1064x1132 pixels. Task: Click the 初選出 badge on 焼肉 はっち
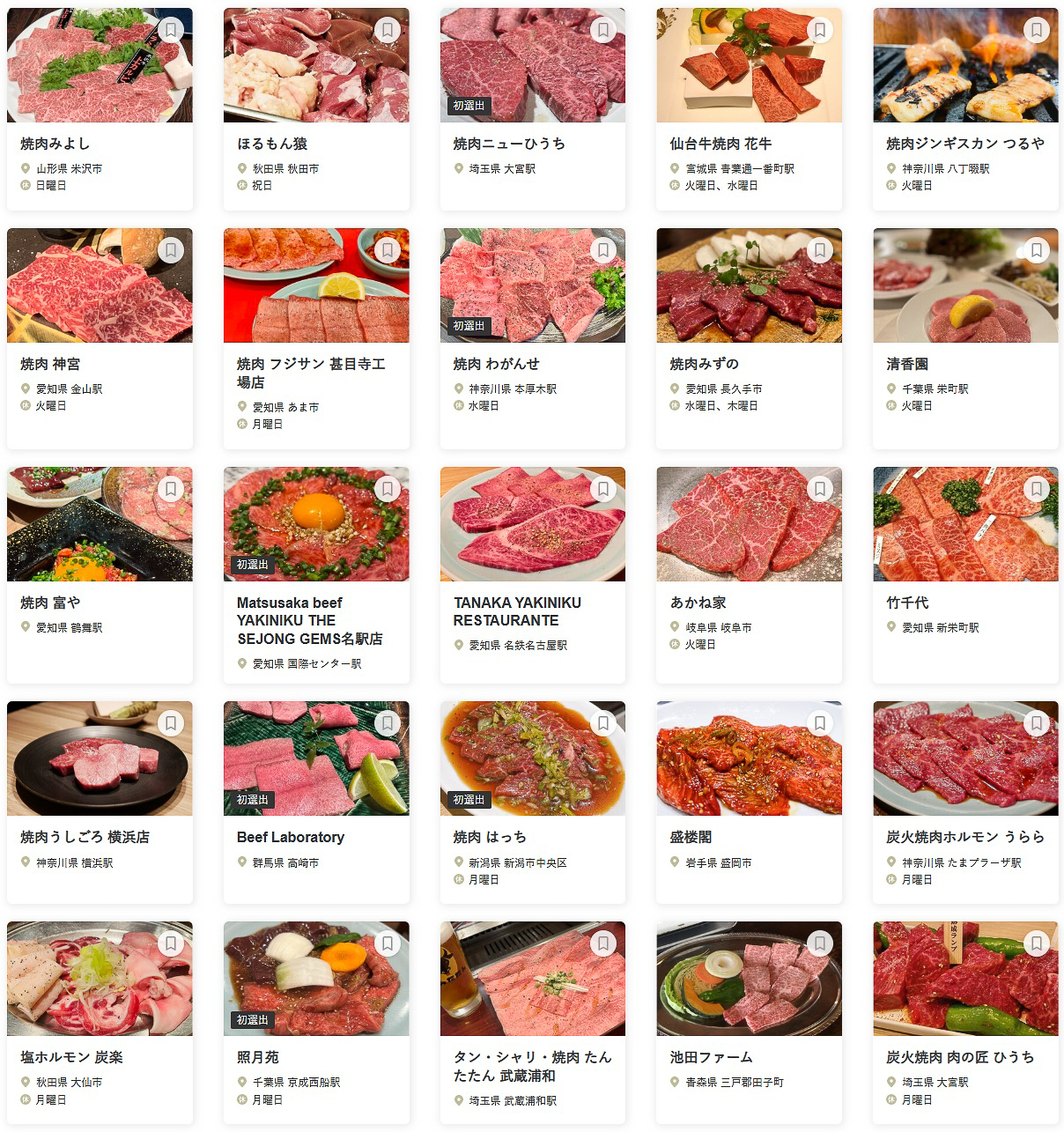pyautogui.click(x=468, y=801)
